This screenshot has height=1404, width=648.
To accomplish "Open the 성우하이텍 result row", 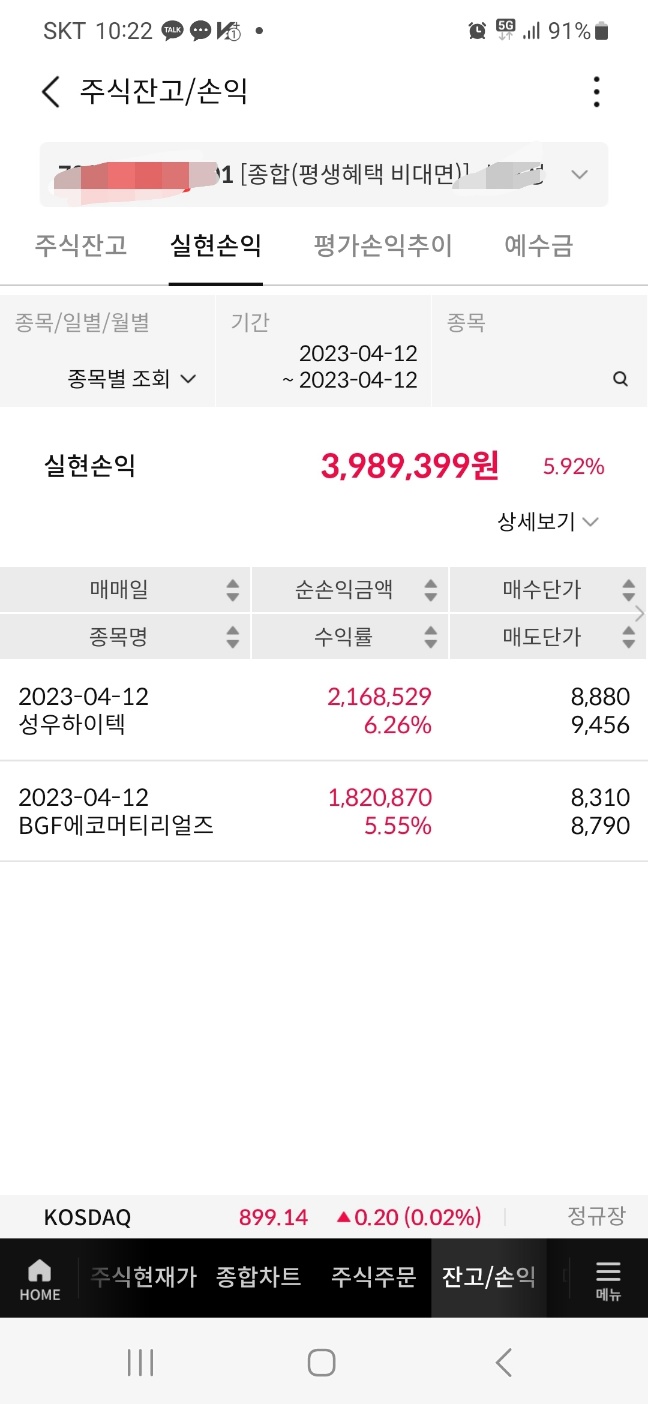I will click(x=324, y=711).
